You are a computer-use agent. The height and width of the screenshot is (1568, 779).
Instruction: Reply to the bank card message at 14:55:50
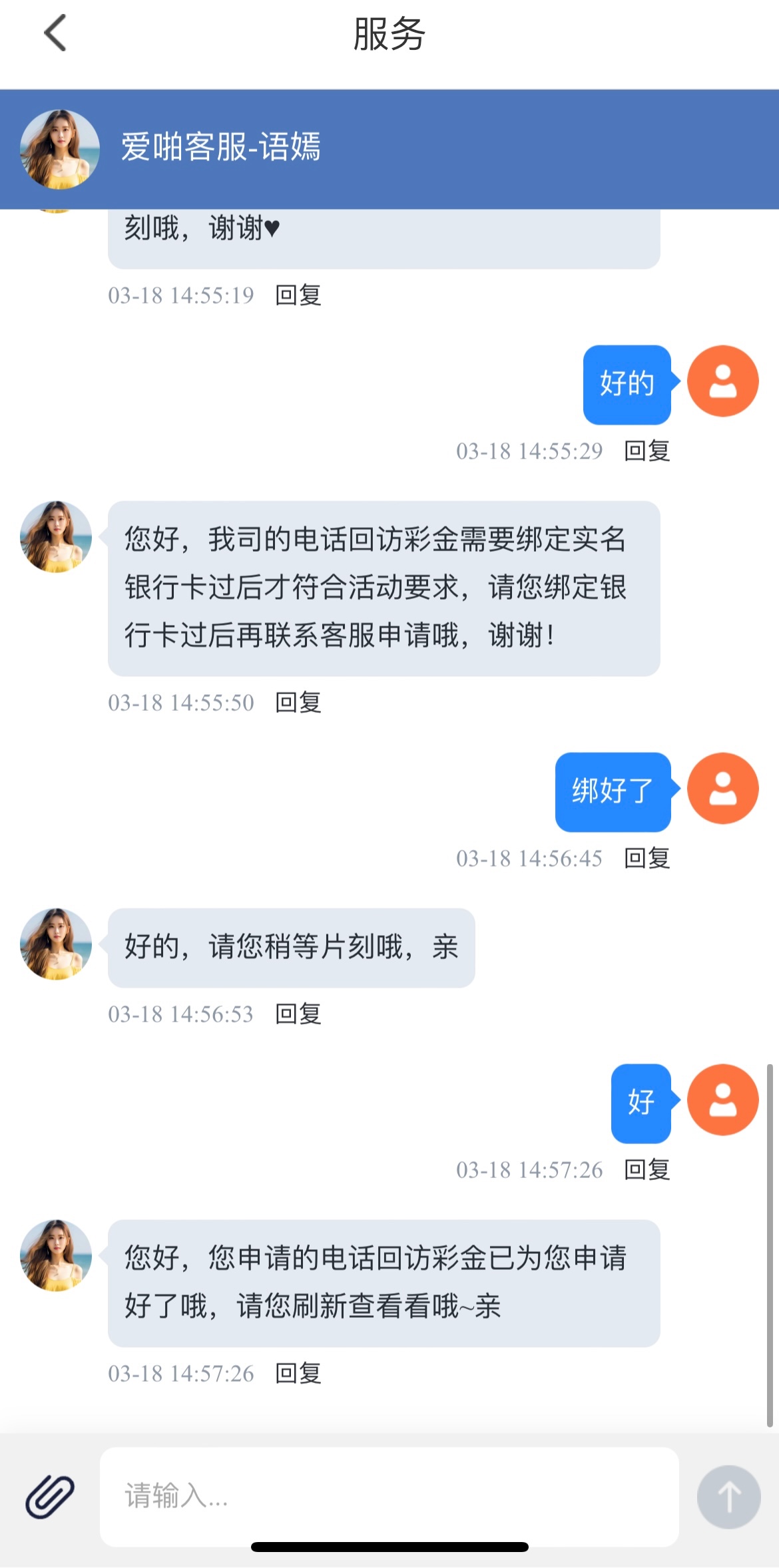[x=298, y=702]
